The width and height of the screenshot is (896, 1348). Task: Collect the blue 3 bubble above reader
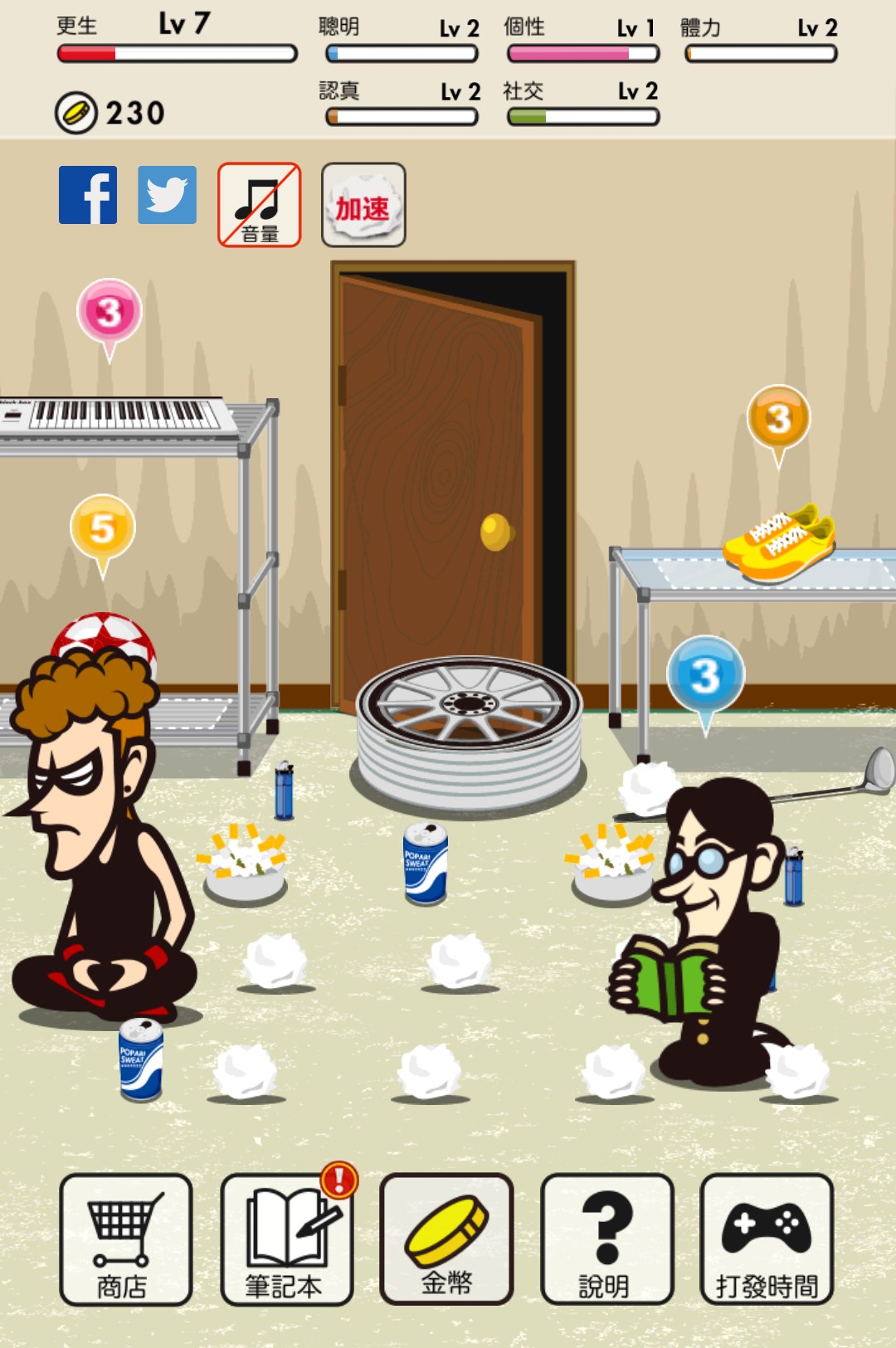click(705, 675)
